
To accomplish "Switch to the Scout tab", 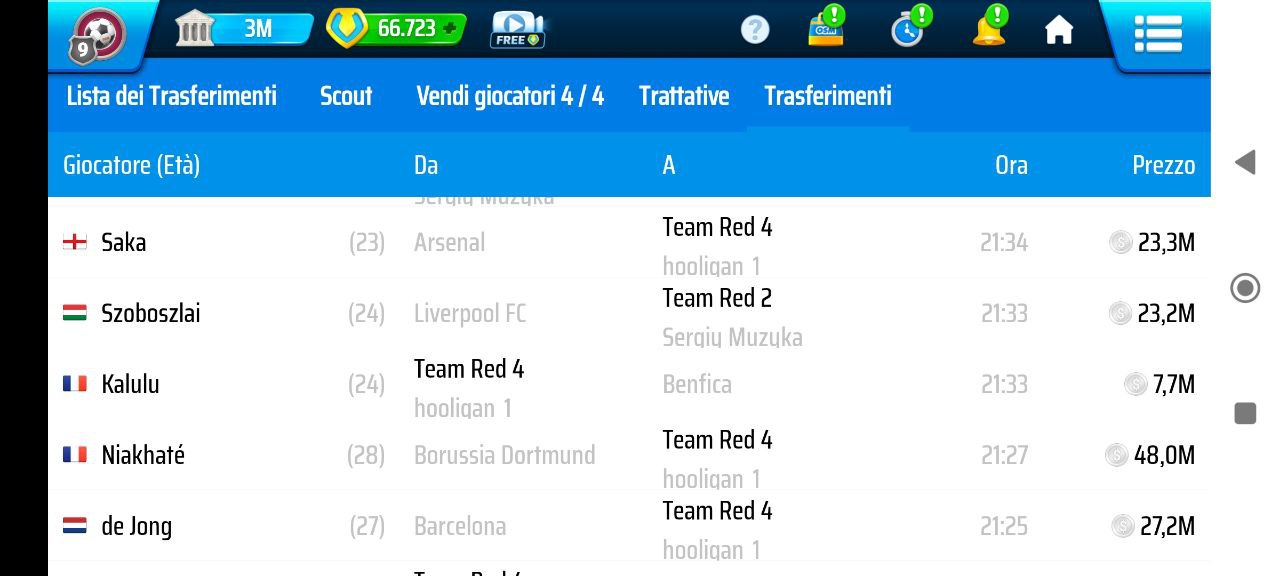I will point(346,96).
